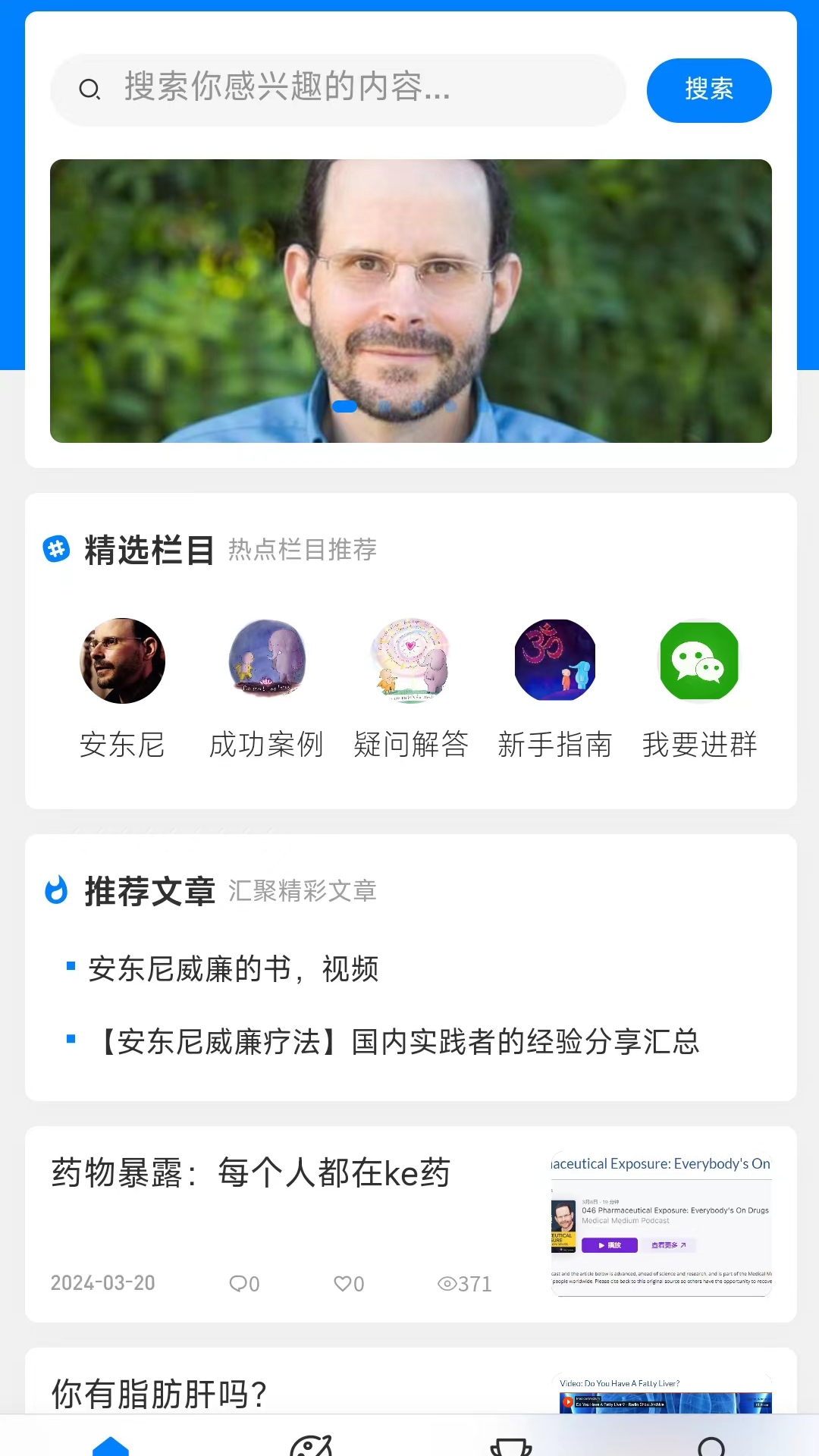The height and width of the screenshot is (1456, 819).
Task: Select the Home icon in bottom navigation
Action: click(x=111, y=1443)
